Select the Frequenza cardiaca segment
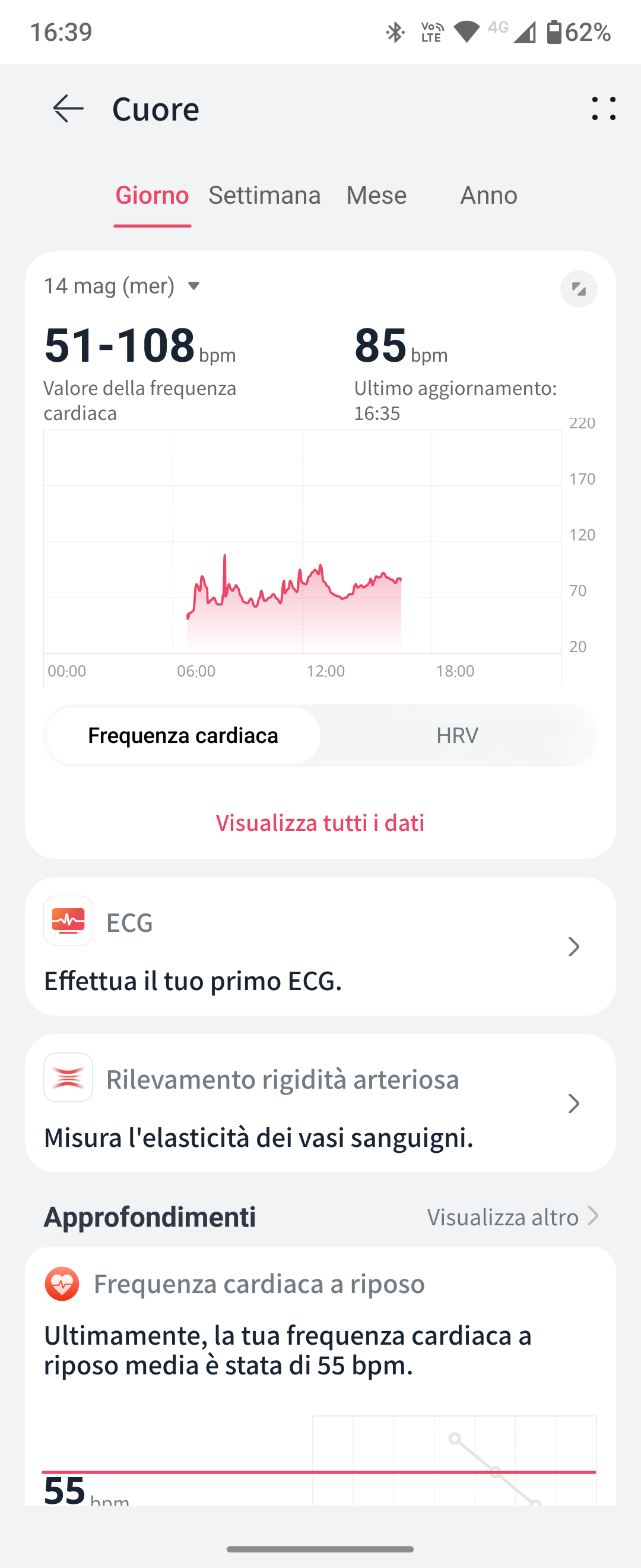The height and width of the screenshot is (1568, 641). tap(183, 735)
